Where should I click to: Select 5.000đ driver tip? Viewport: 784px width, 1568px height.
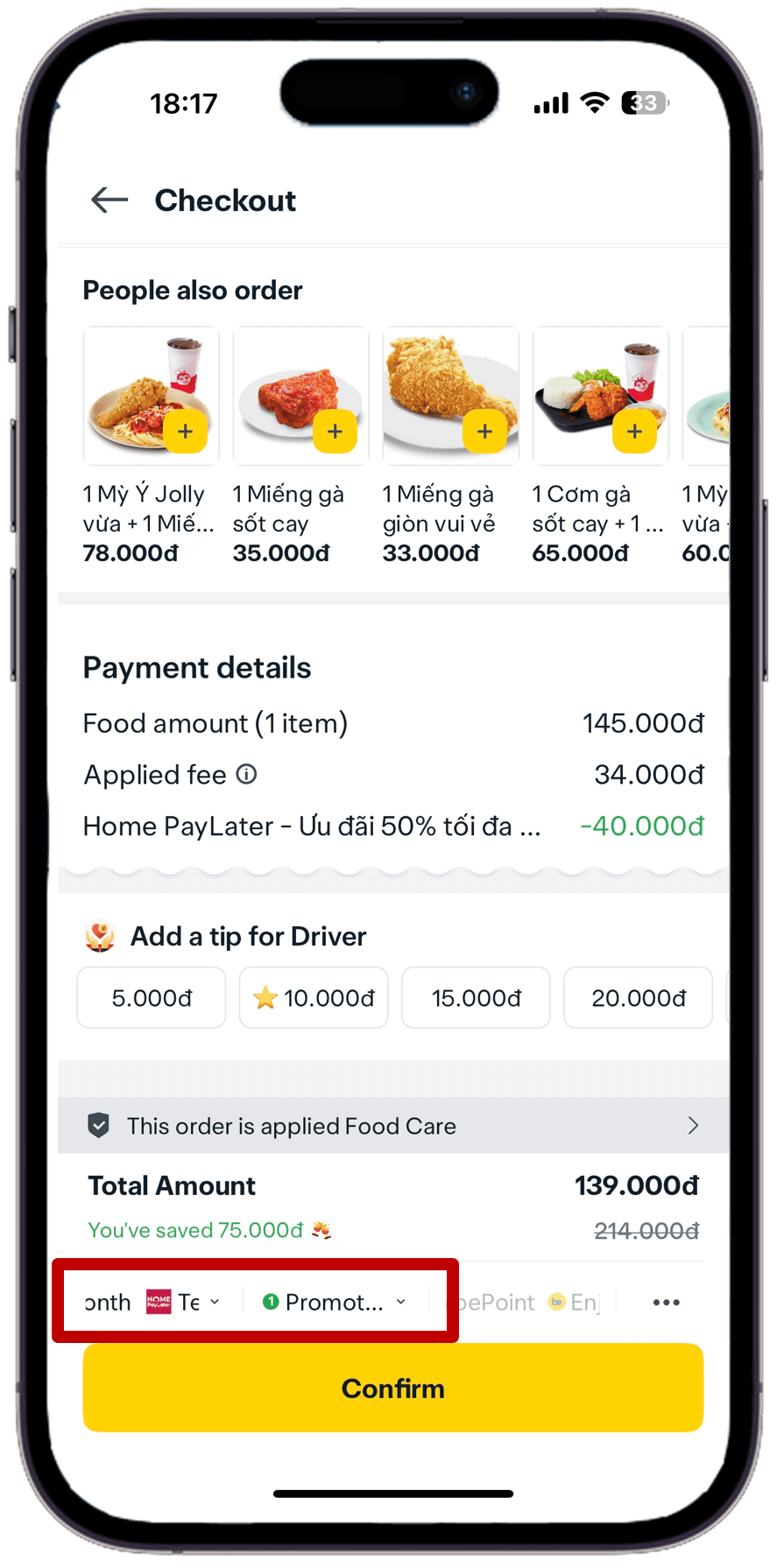[x=152, y=997]
